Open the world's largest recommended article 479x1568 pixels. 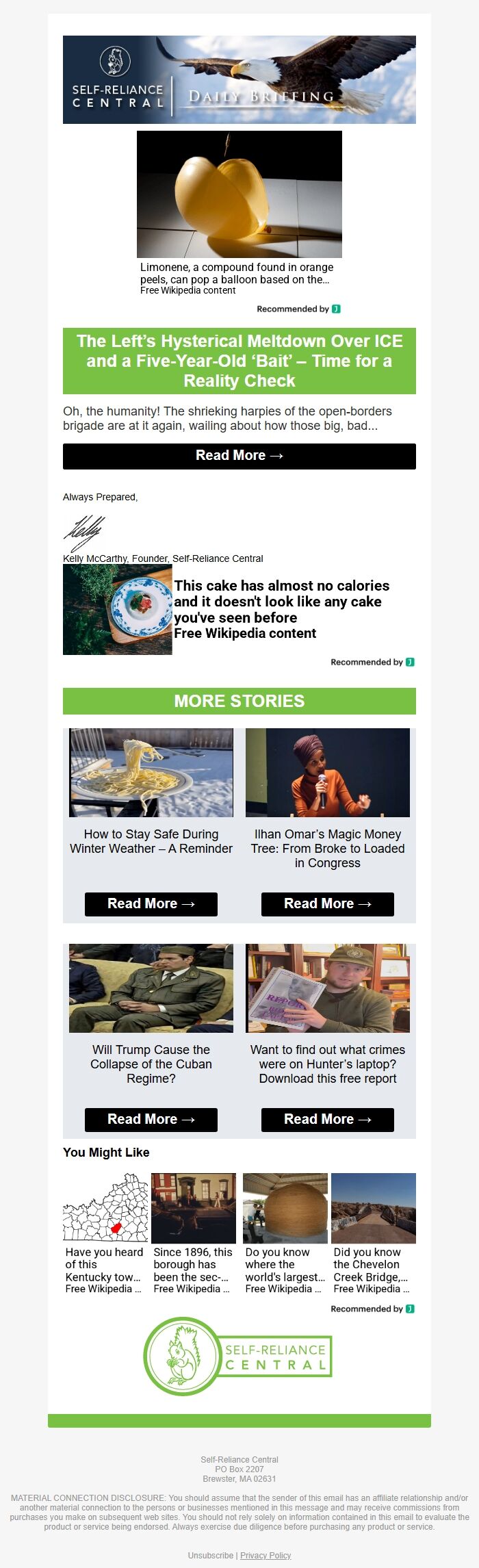(285, 1264)
